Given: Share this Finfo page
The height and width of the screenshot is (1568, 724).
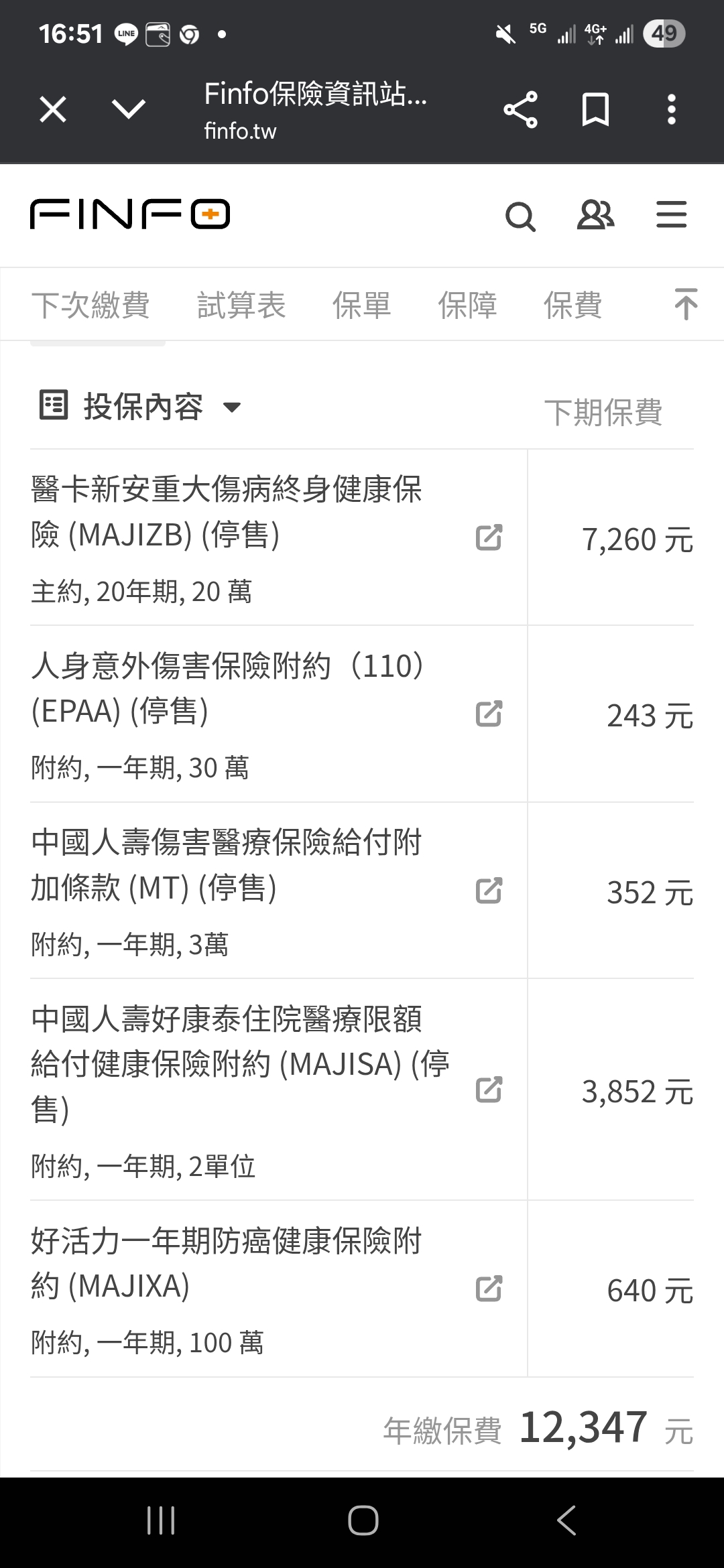Looking at the screenshot, I should click(x=520, y=109).
